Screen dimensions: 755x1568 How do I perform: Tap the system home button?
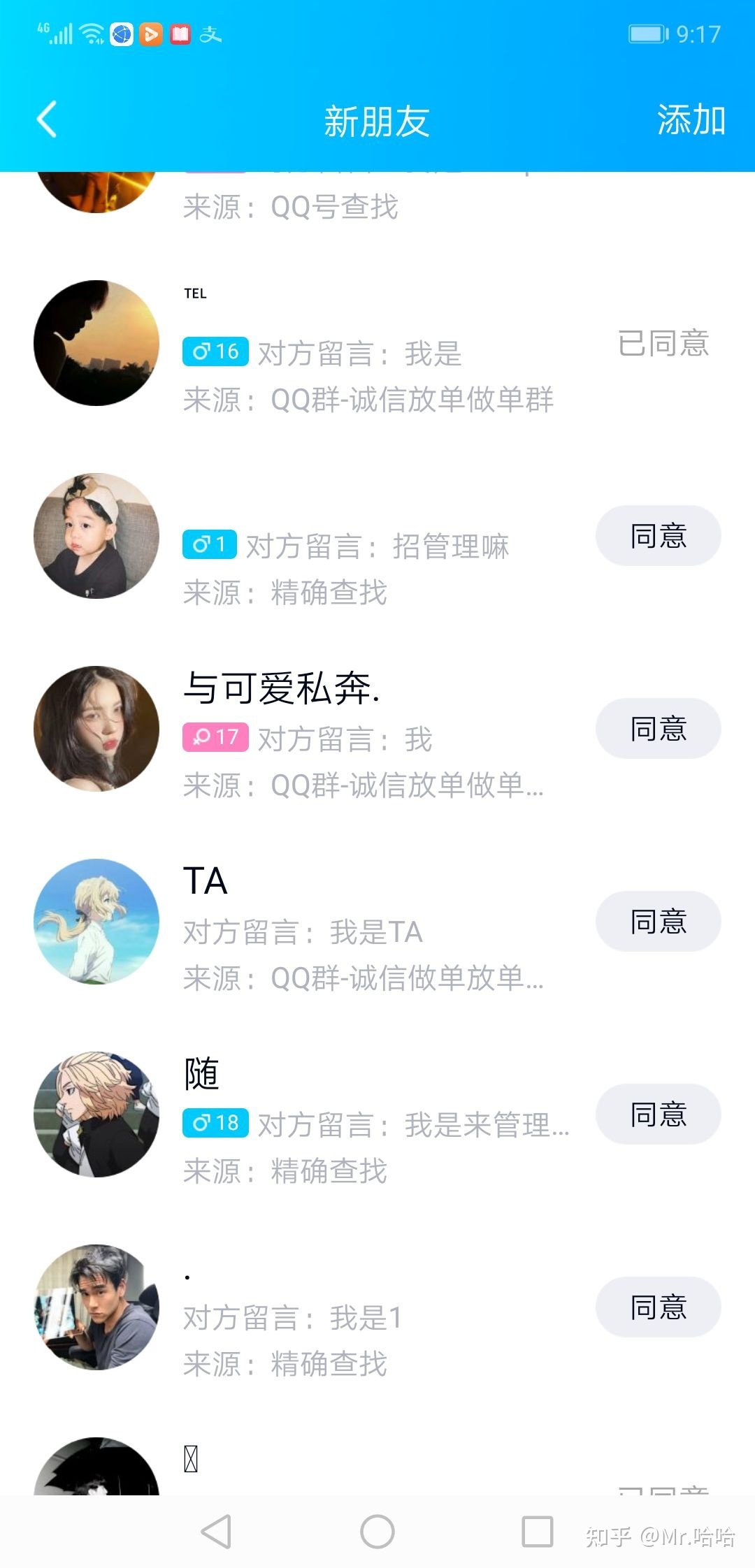(377, 1532)
